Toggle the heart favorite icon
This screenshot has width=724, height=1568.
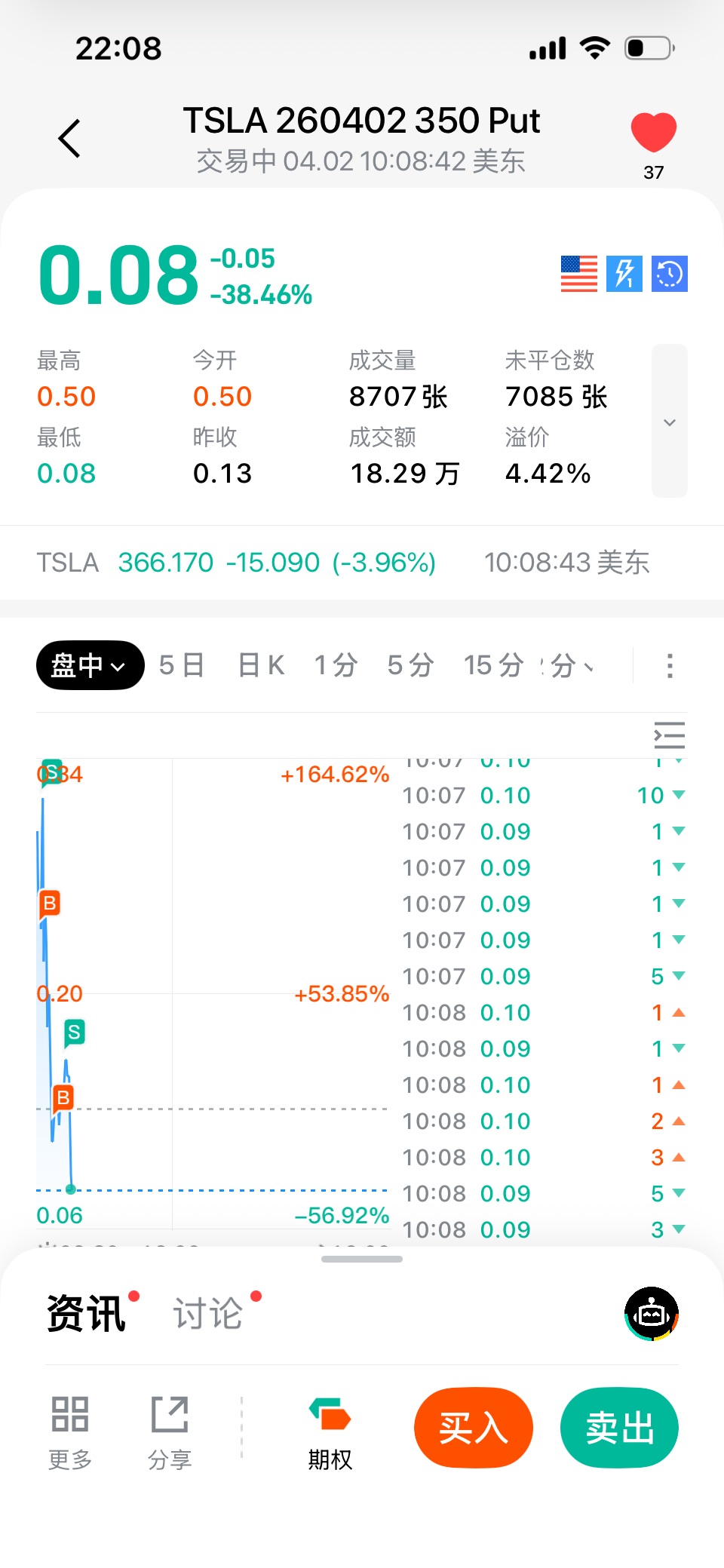(653, 133)
